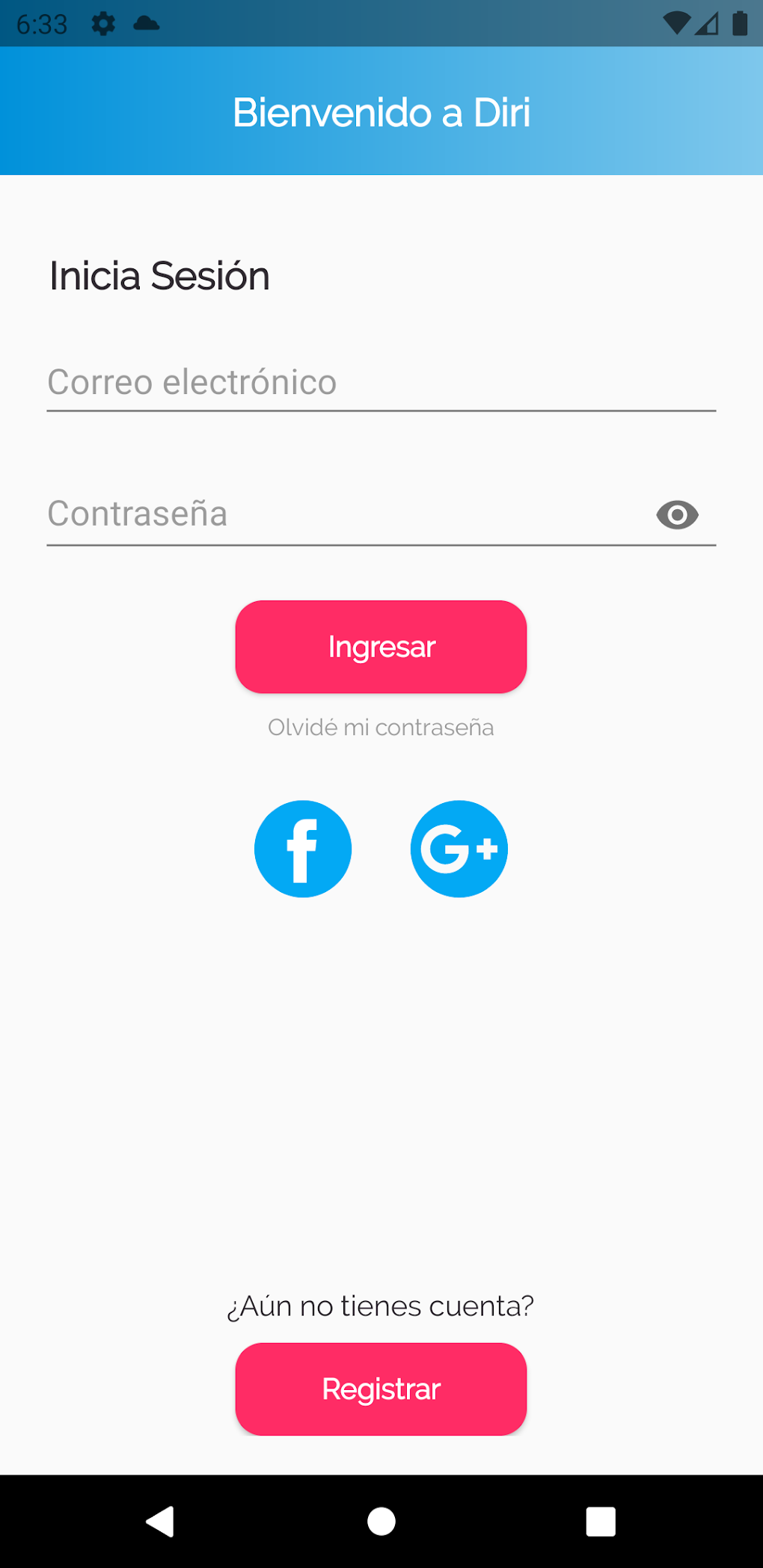Viewport: 763px width, 1568px height.
Task: Tap the Wi-Fi status bar icon
Action: click(675, 22)
